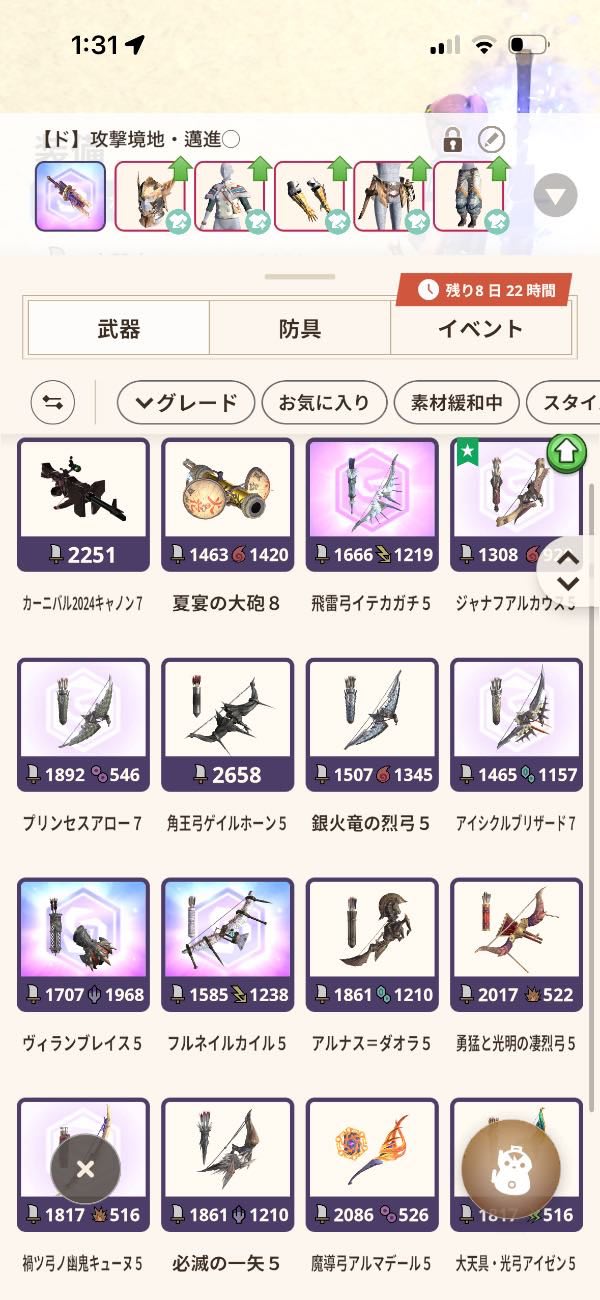The width and height of the screenshot is (600, 1300).
Task: Close with the round X button
Action: coord(85,1169)
